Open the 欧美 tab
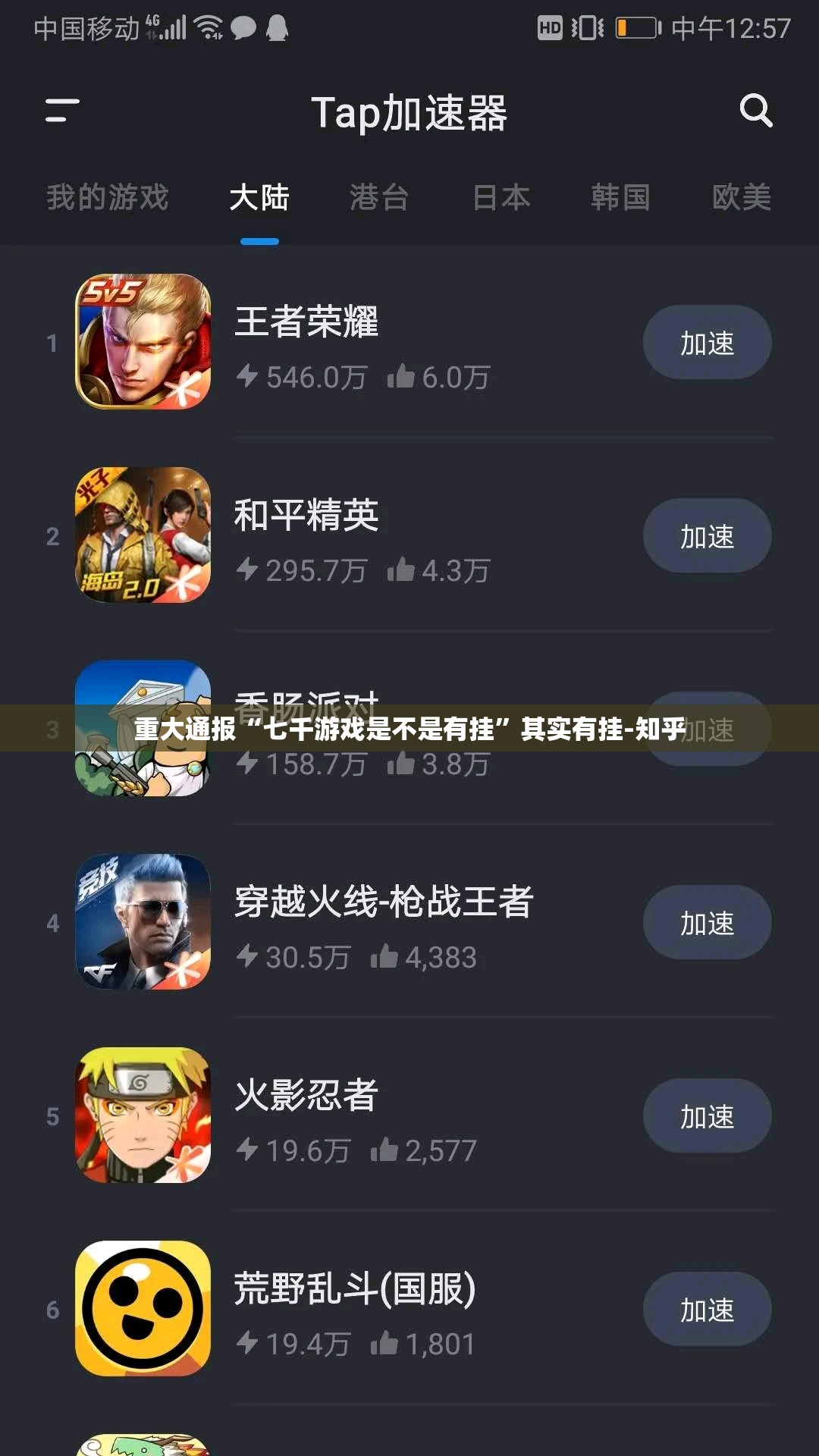This screenshot has width=819, height=1456. pos(741,197)
